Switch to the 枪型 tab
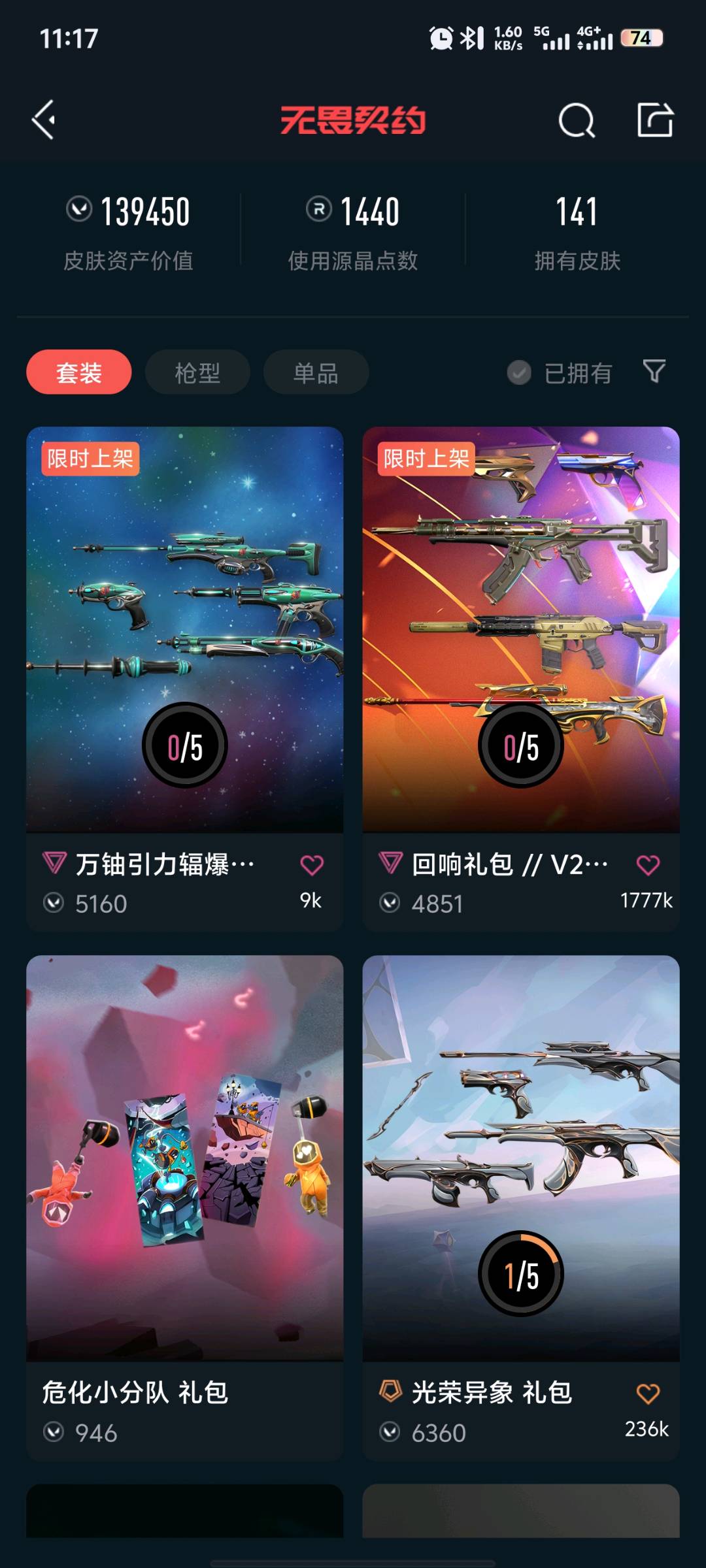Viewport: 706px width, 1568px height. pos(197,372)
